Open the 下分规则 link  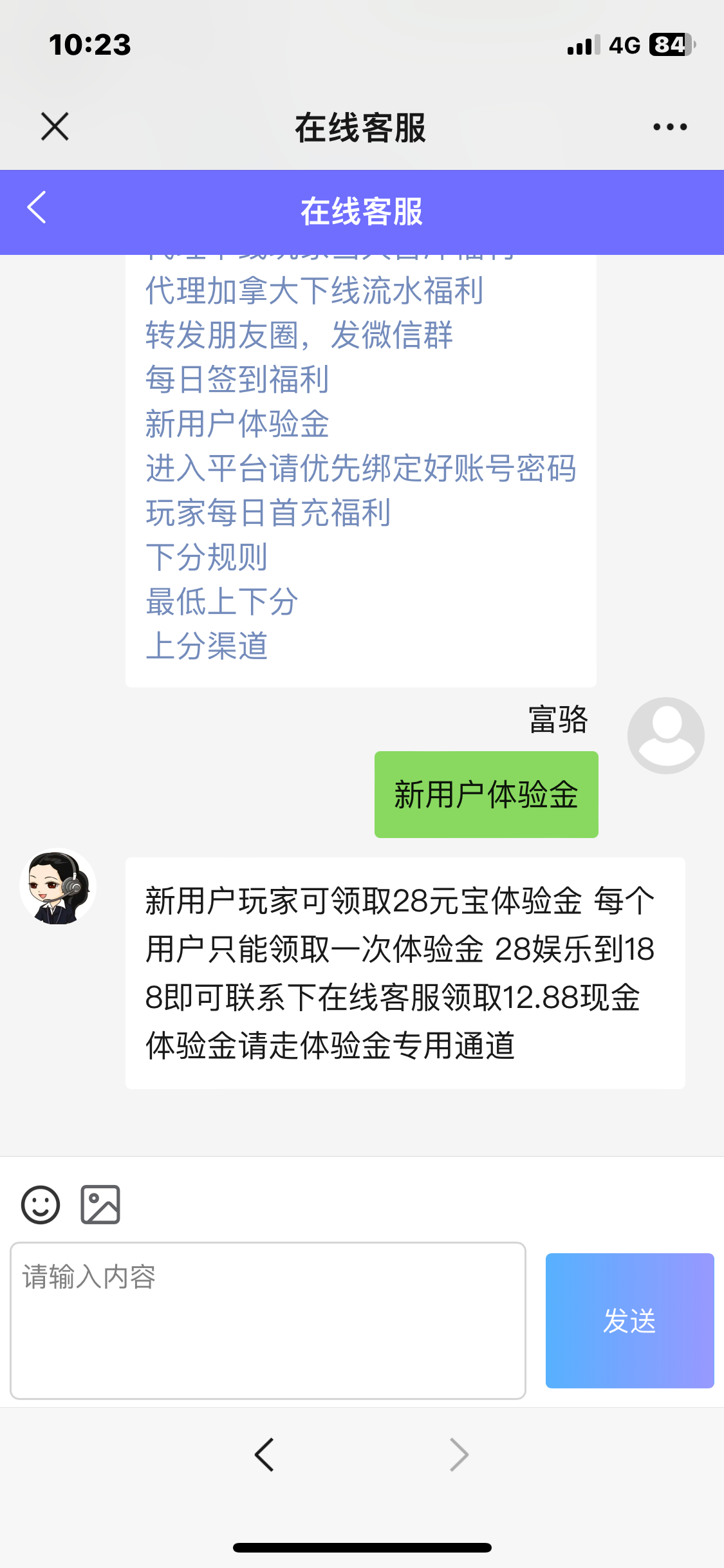point(207,557)
